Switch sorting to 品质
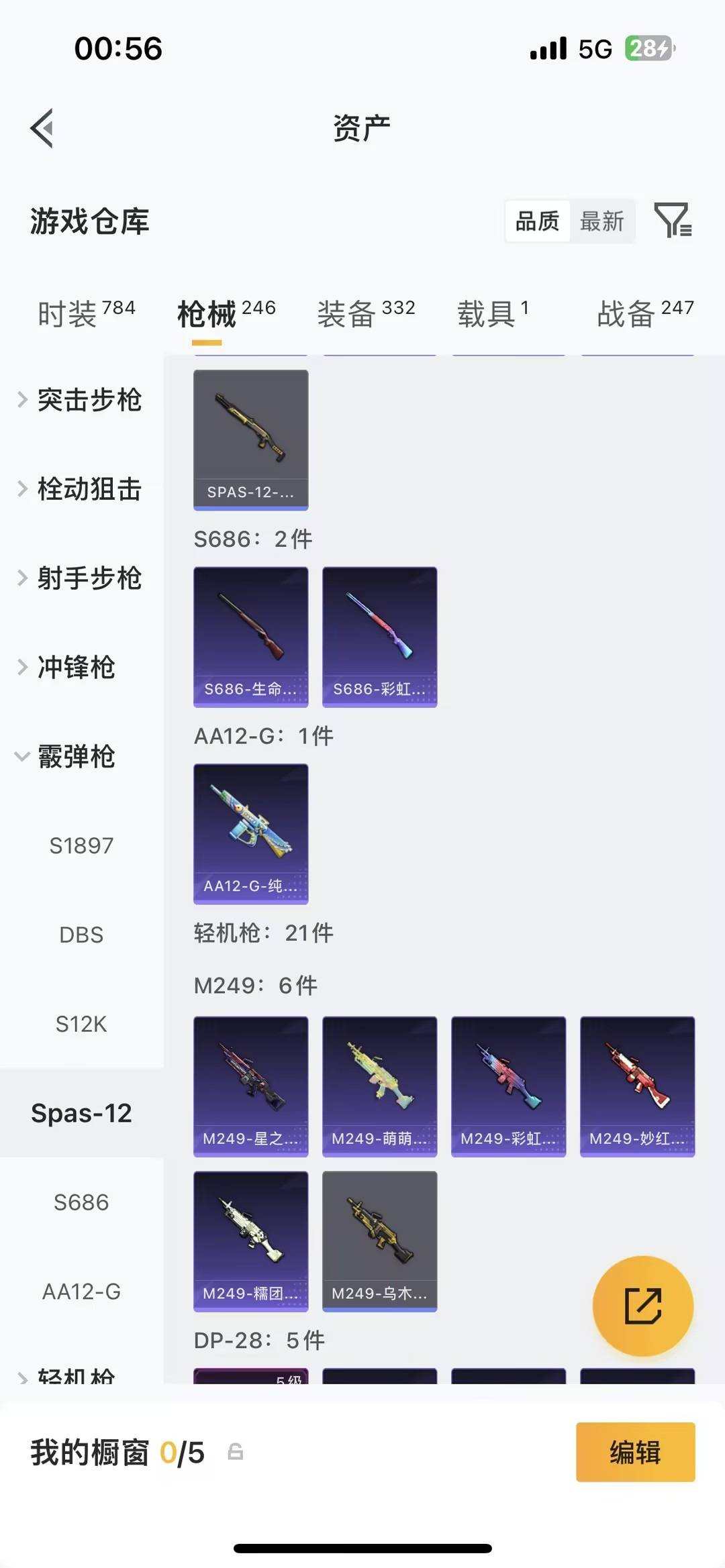725x1568 pixels. [537, 221]
